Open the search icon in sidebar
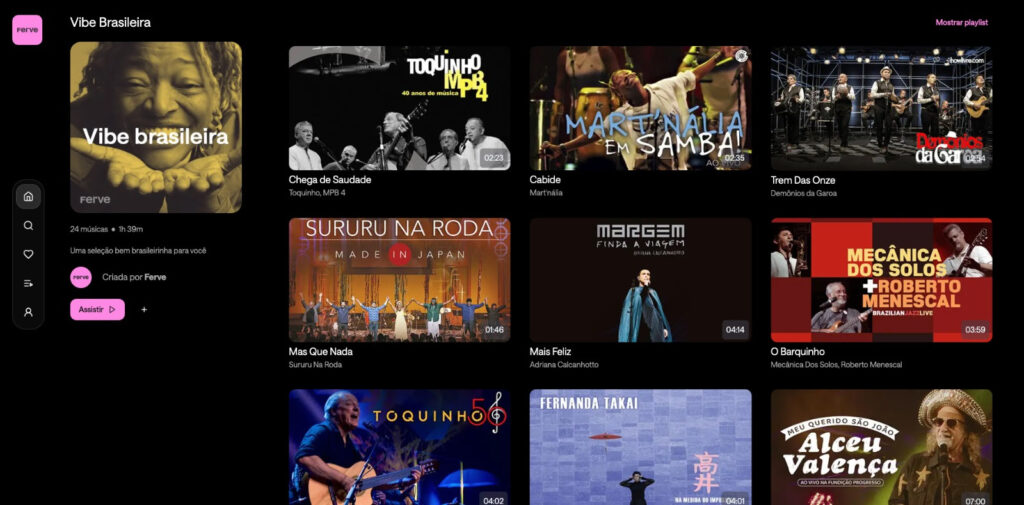Screen dimensions: 1024x505 pos(28,225)
